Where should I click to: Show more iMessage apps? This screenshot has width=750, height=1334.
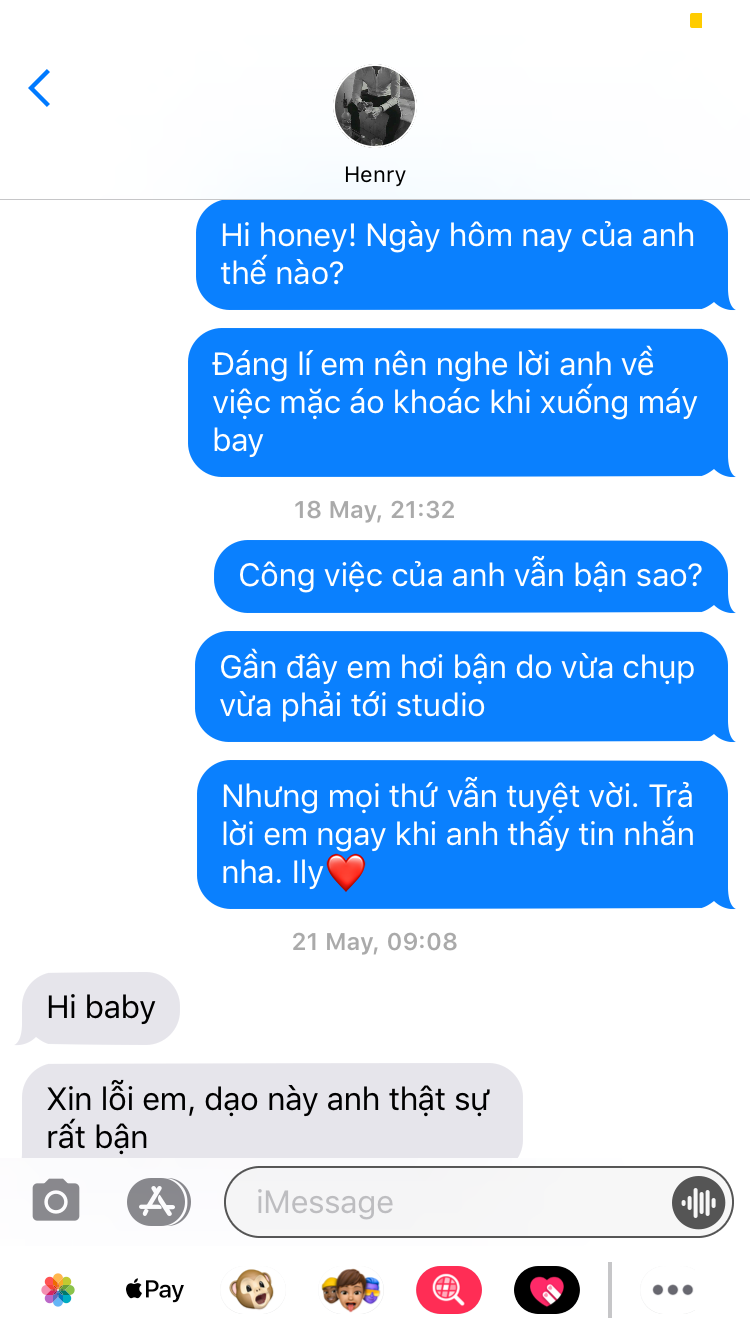coord(672,1290)
